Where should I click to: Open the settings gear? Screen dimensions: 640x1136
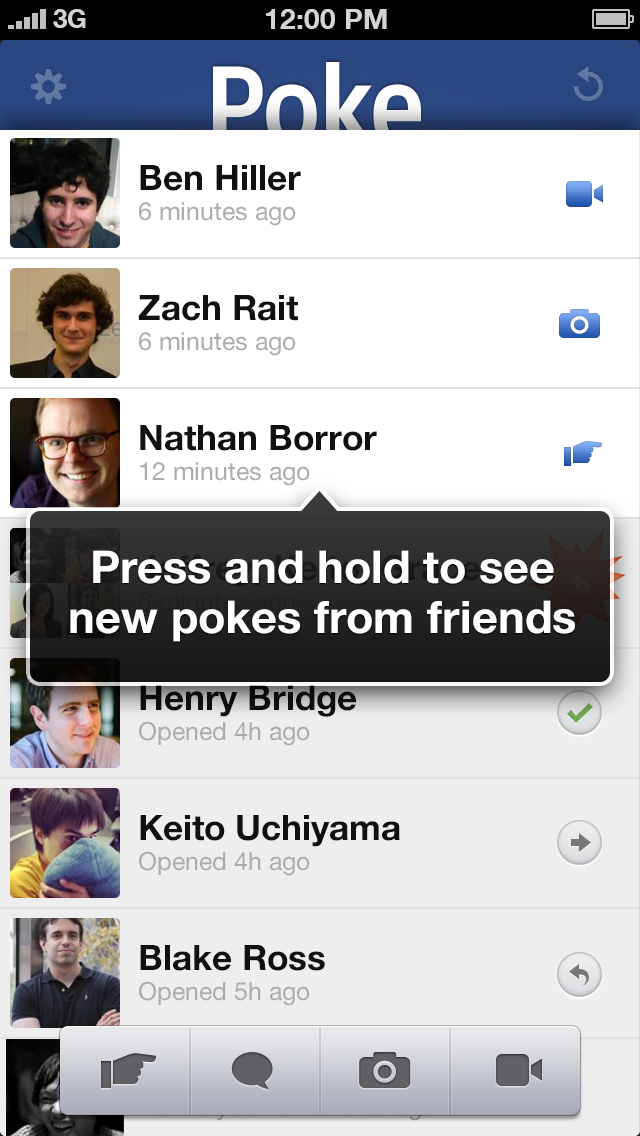48,87
